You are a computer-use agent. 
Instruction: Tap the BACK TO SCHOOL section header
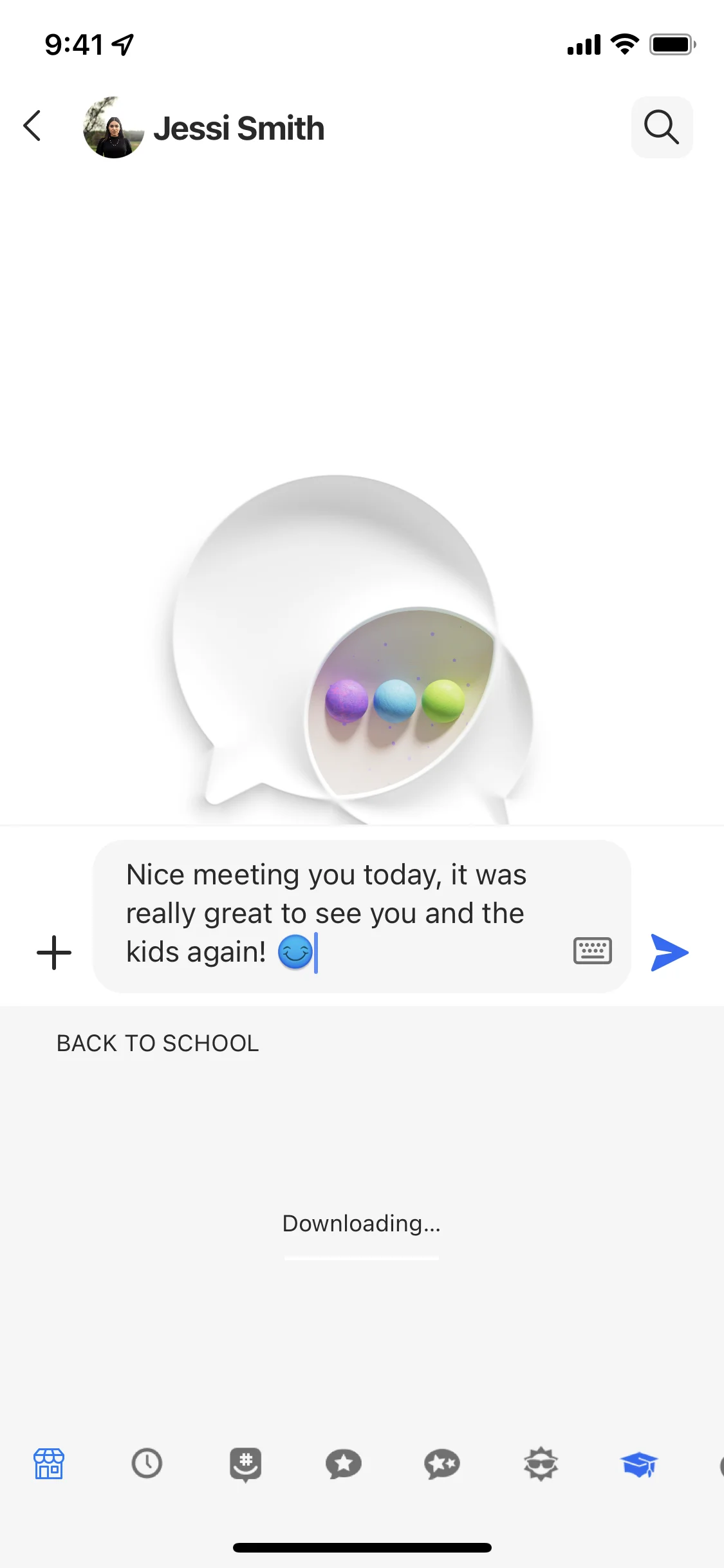156,1043
